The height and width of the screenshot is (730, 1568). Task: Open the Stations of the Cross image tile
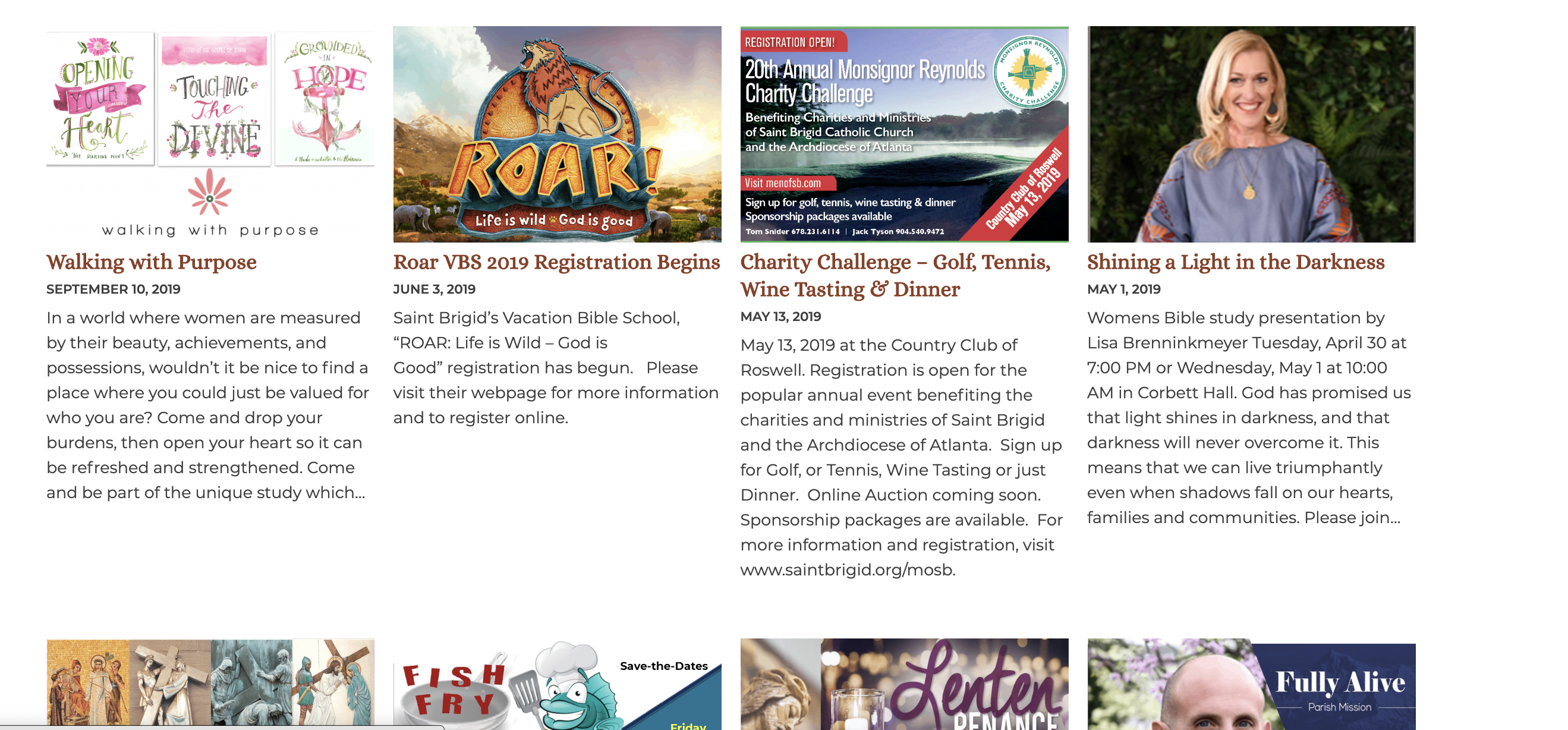(210, 682)
